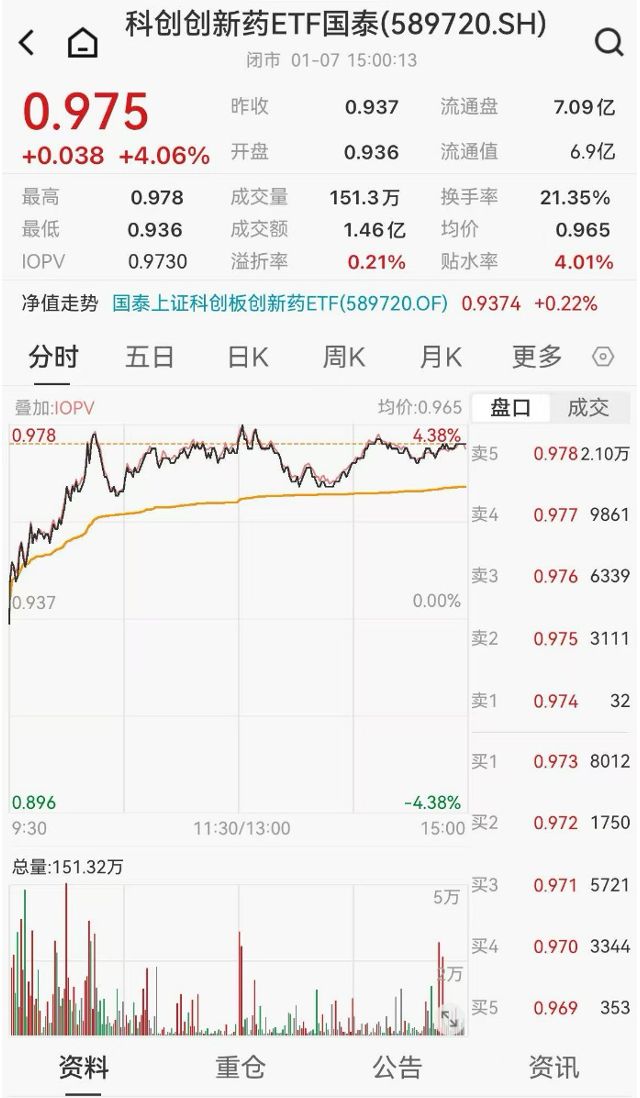Show the 盘口 order book panel
The width and height of the screenshot is (640, 1098).
coord(510,407)
